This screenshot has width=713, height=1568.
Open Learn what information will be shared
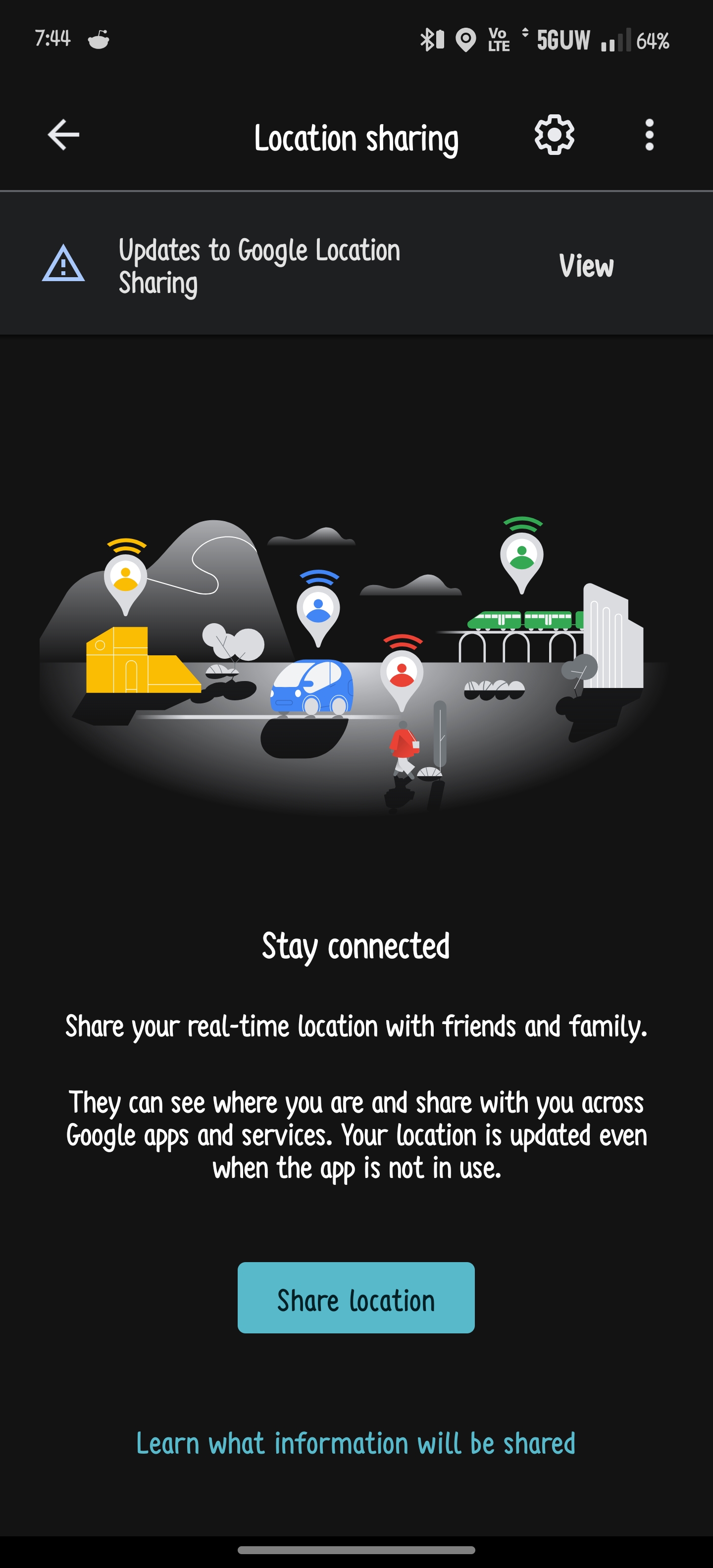pyautogui.click(x=356, y=1443)
